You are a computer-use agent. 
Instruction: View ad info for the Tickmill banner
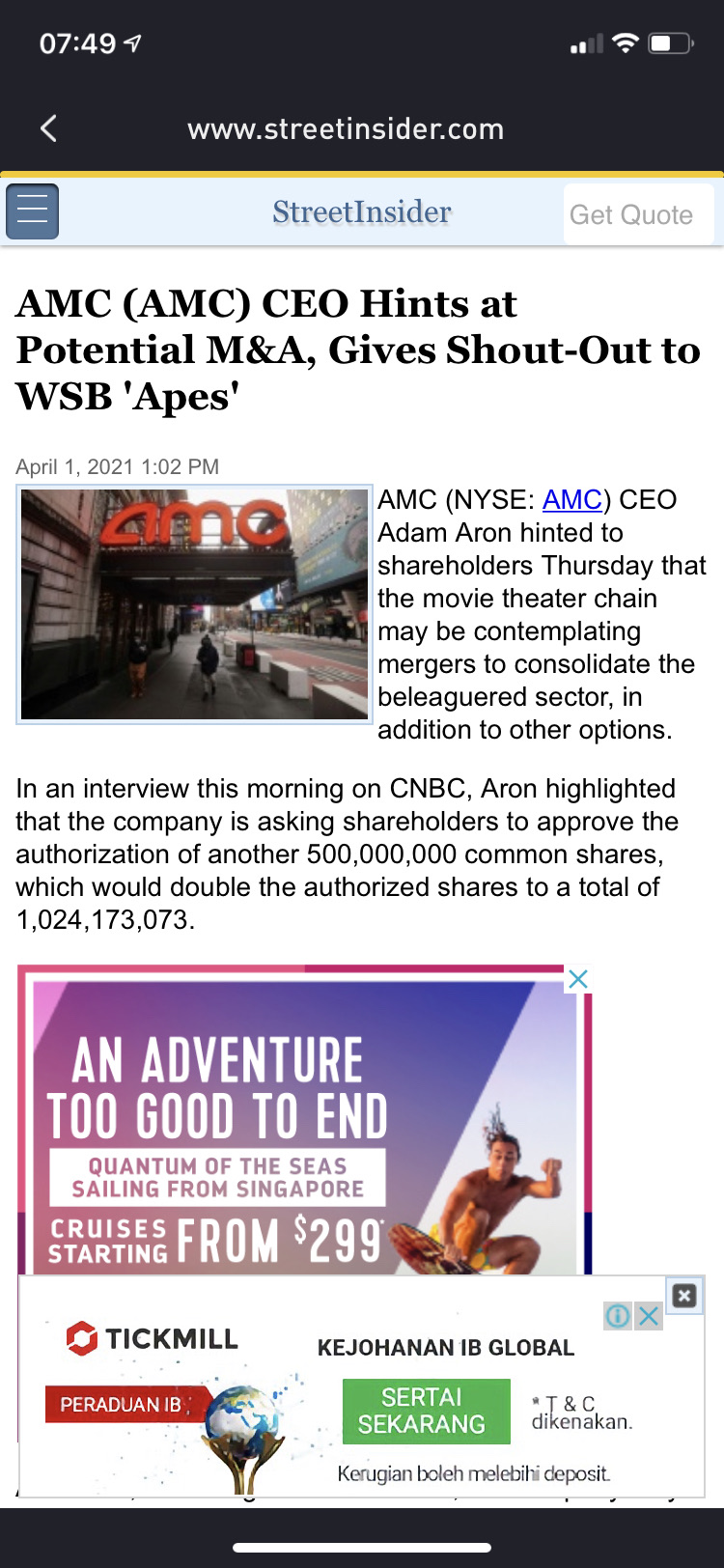click(618, 1316)
